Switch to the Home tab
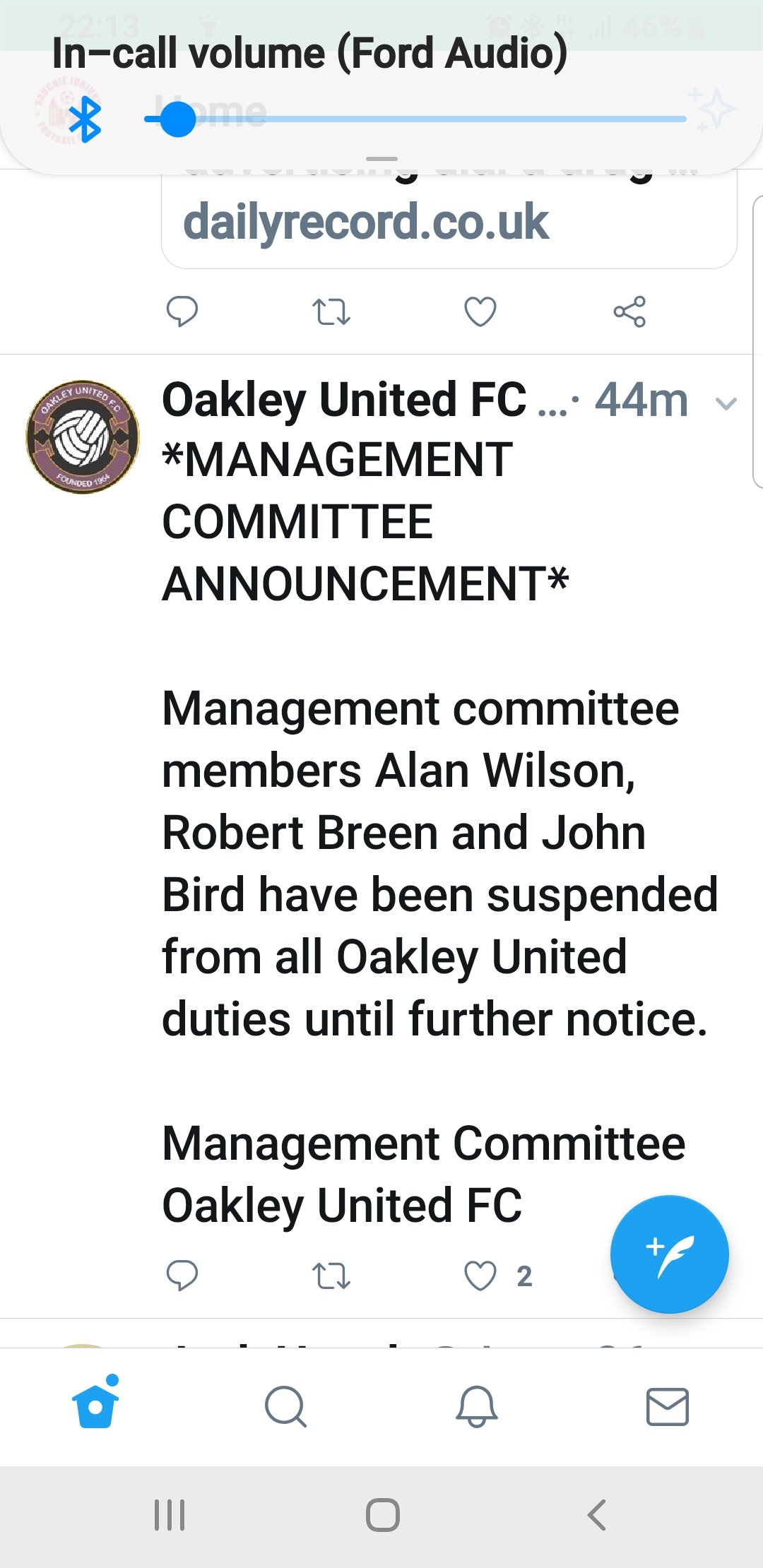Screen dimensions: 763x1568 click(95, 1406)
